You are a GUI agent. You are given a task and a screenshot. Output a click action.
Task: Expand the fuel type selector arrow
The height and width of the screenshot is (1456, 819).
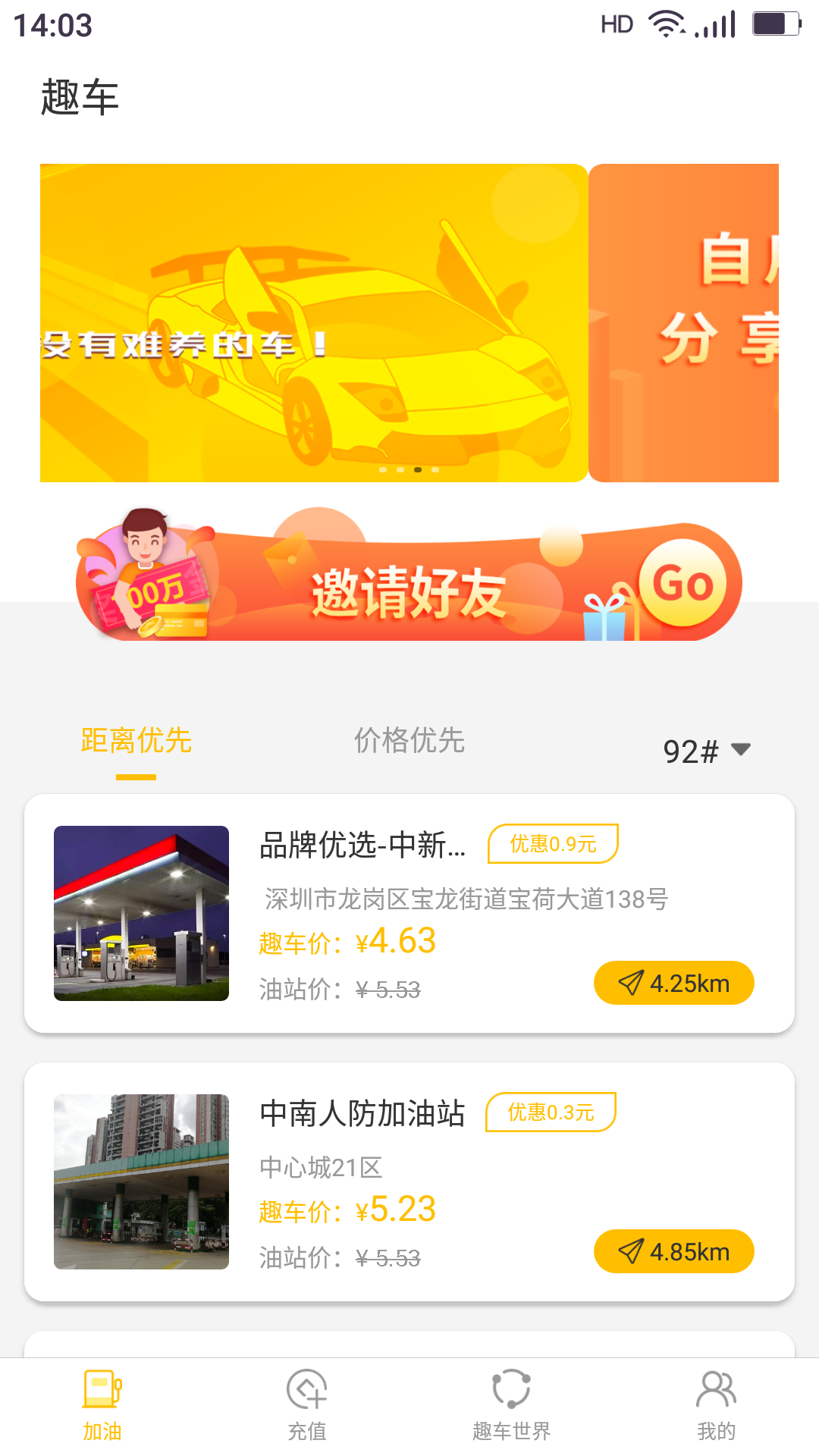click(741, 749)
